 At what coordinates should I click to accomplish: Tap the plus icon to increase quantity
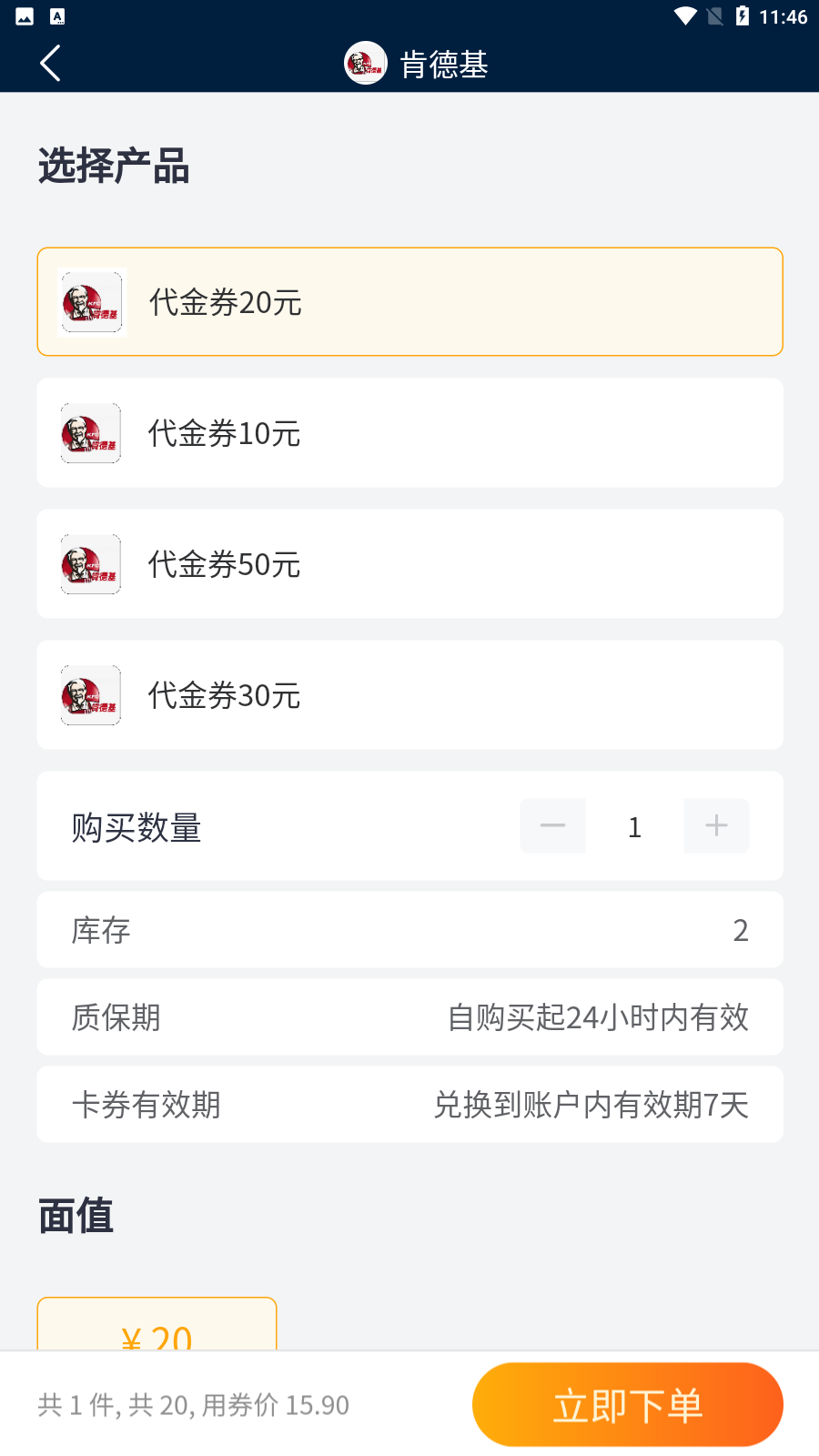point(715,825)
